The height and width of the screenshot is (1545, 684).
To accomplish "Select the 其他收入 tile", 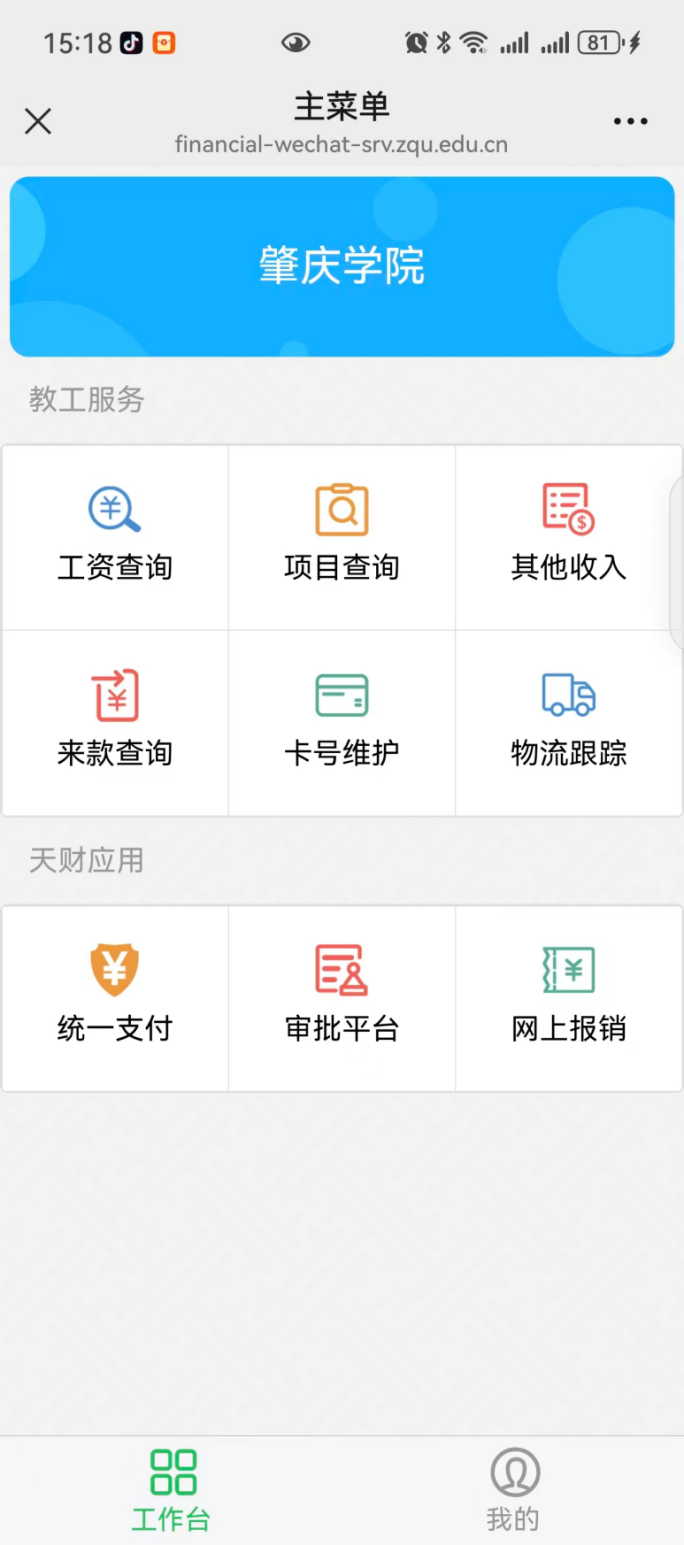I will click(x=569, y=538).
